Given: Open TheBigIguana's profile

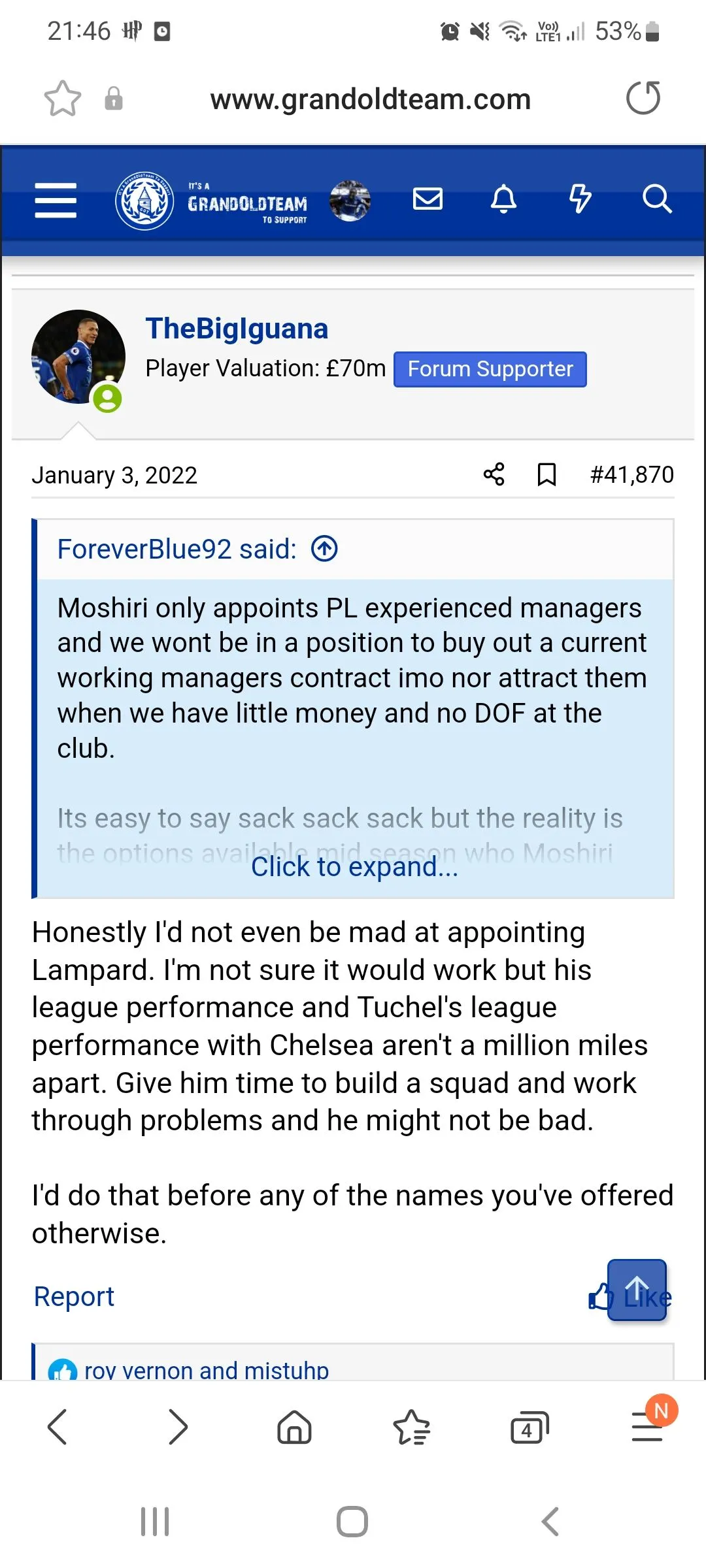Looking at the screenshot, I should pos(236,329).
